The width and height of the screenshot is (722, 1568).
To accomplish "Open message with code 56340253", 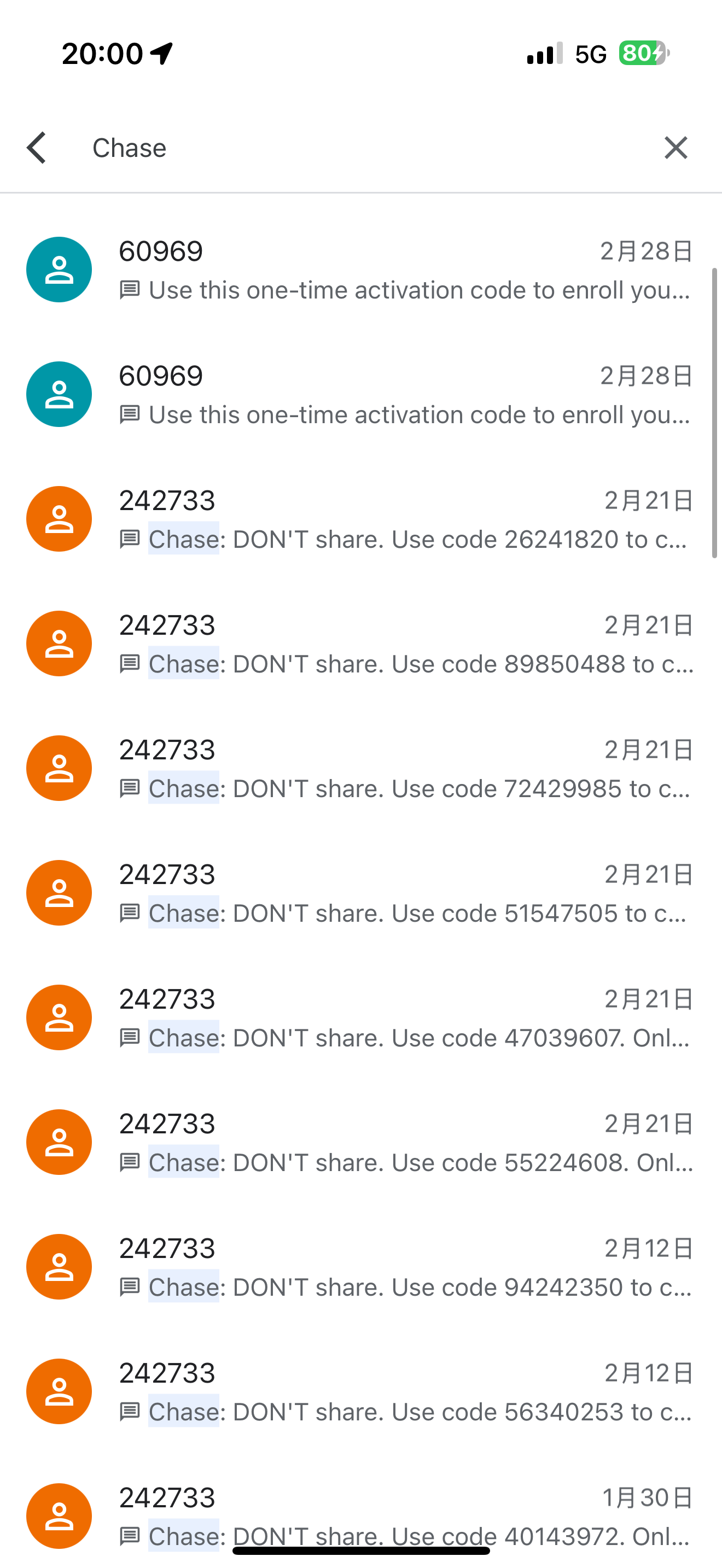I will click(x=405, y=1392).
